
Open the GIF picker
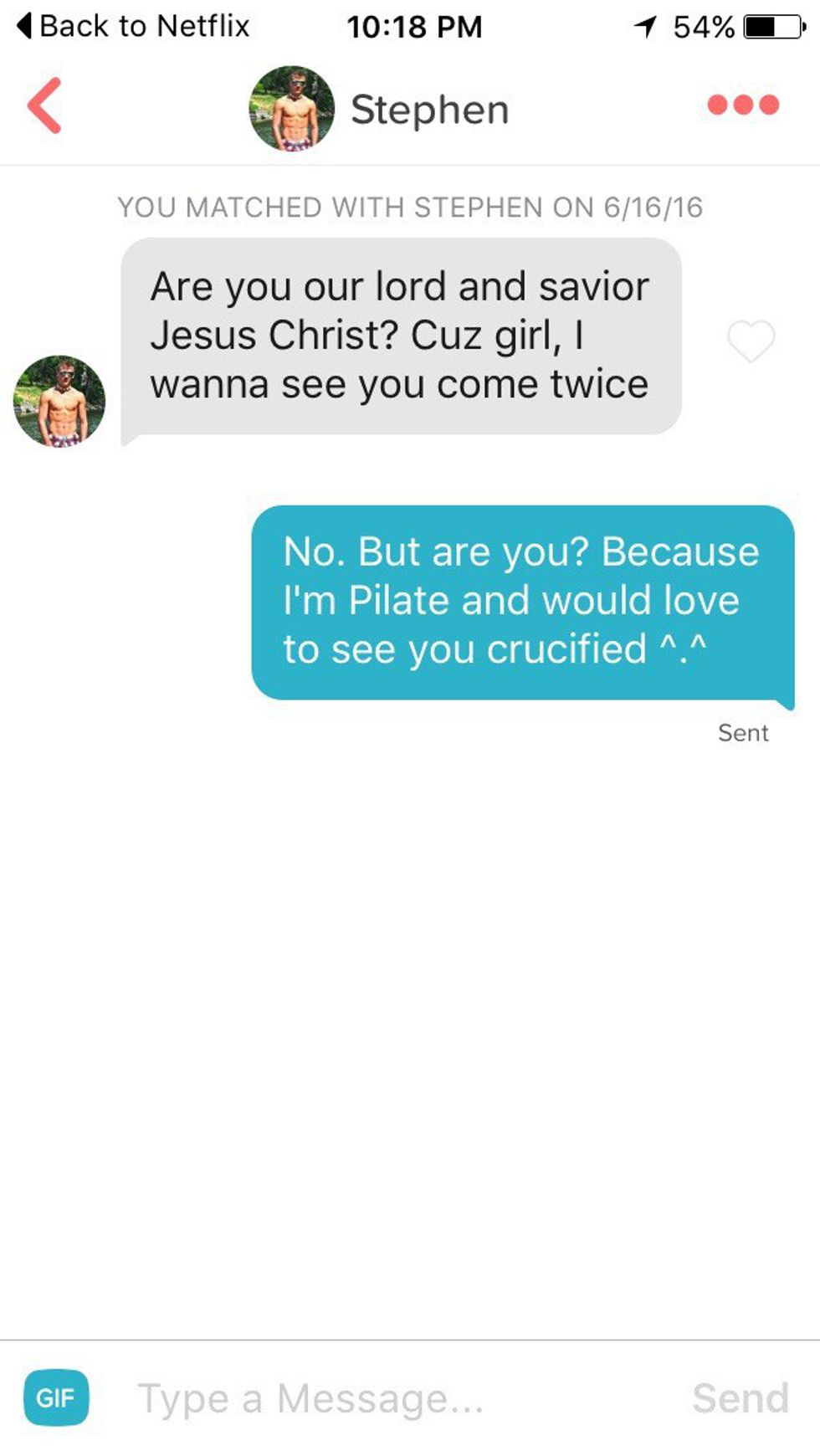56,1397
